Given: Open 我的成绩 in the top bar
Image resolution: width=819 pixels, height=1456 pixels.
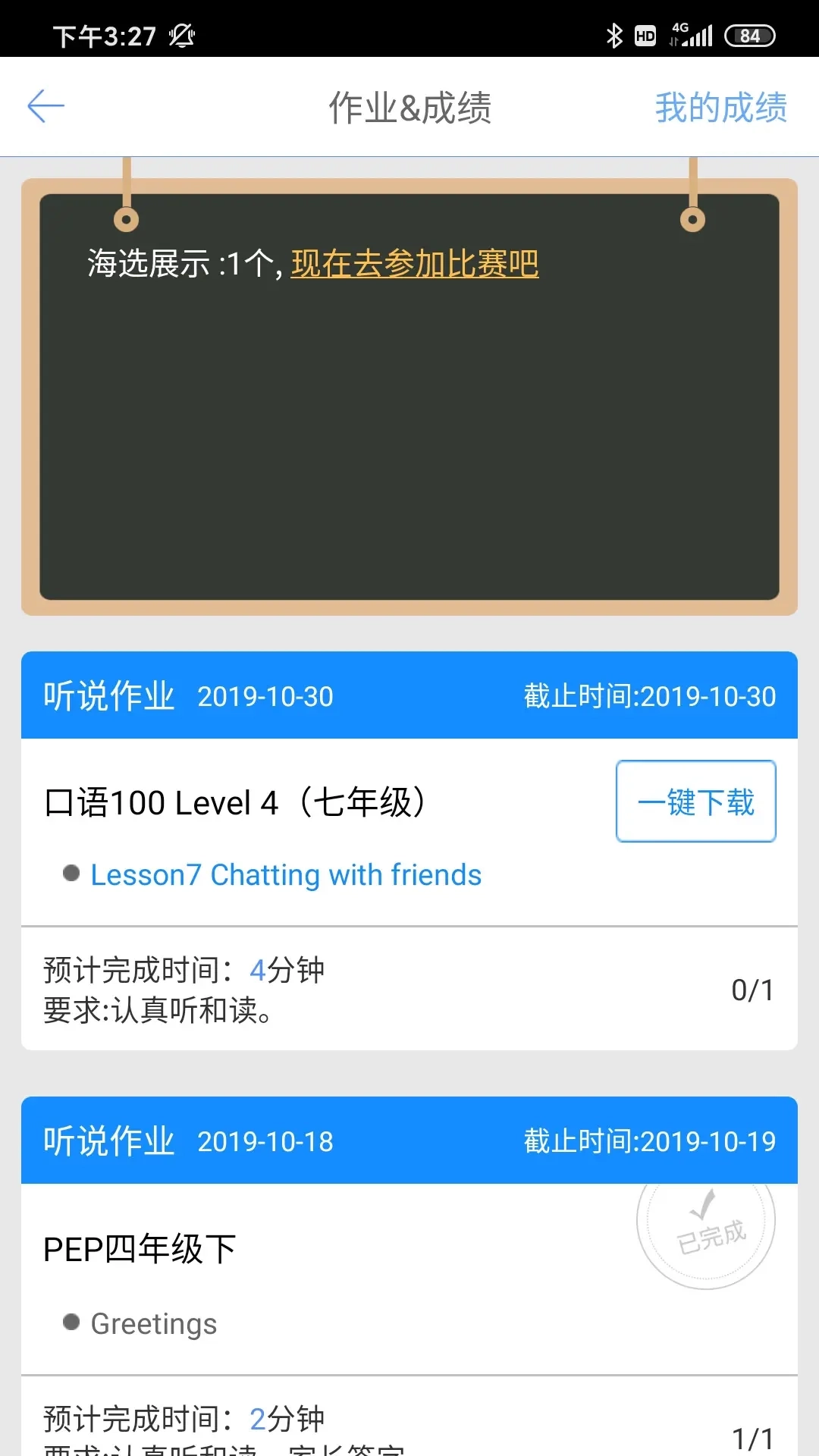Looking at the screenshot, I should tap(720, 108).
